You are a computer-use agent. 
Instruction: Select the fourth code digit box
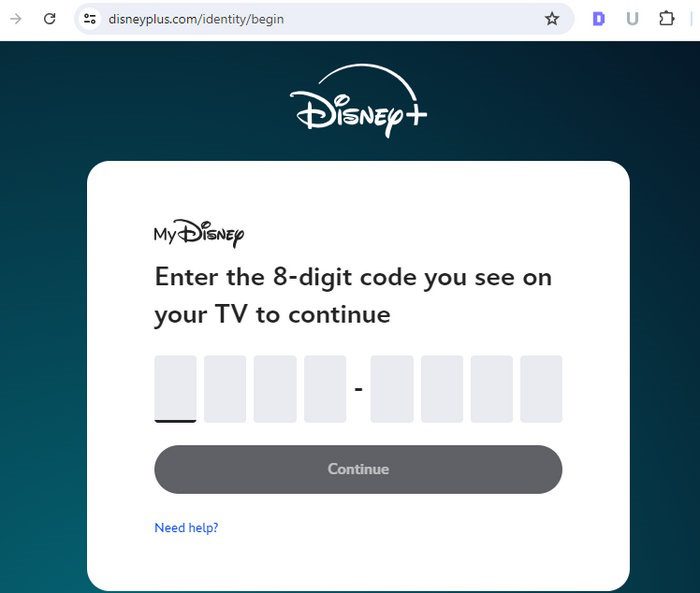click(325, 389)
